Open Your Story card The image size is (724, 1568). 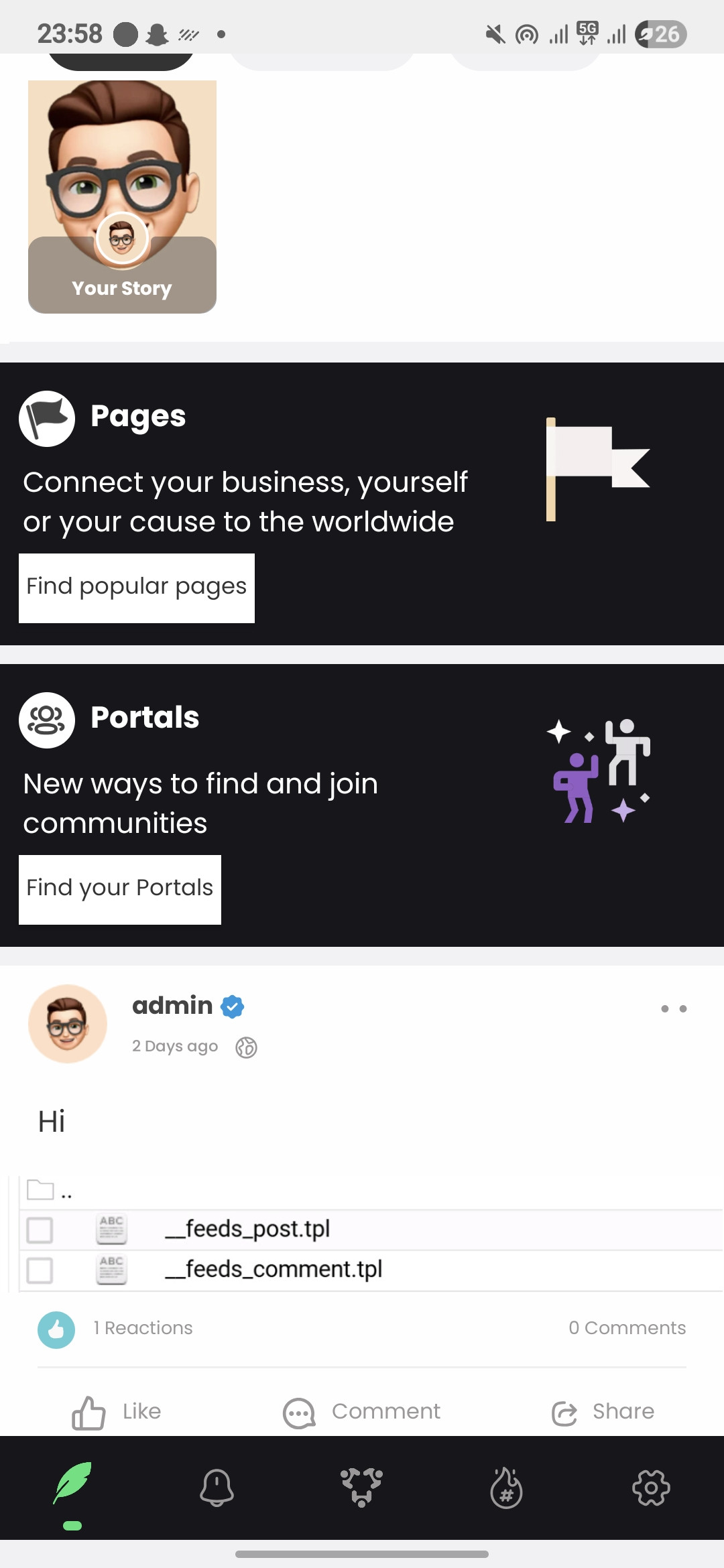click(122, 197)
